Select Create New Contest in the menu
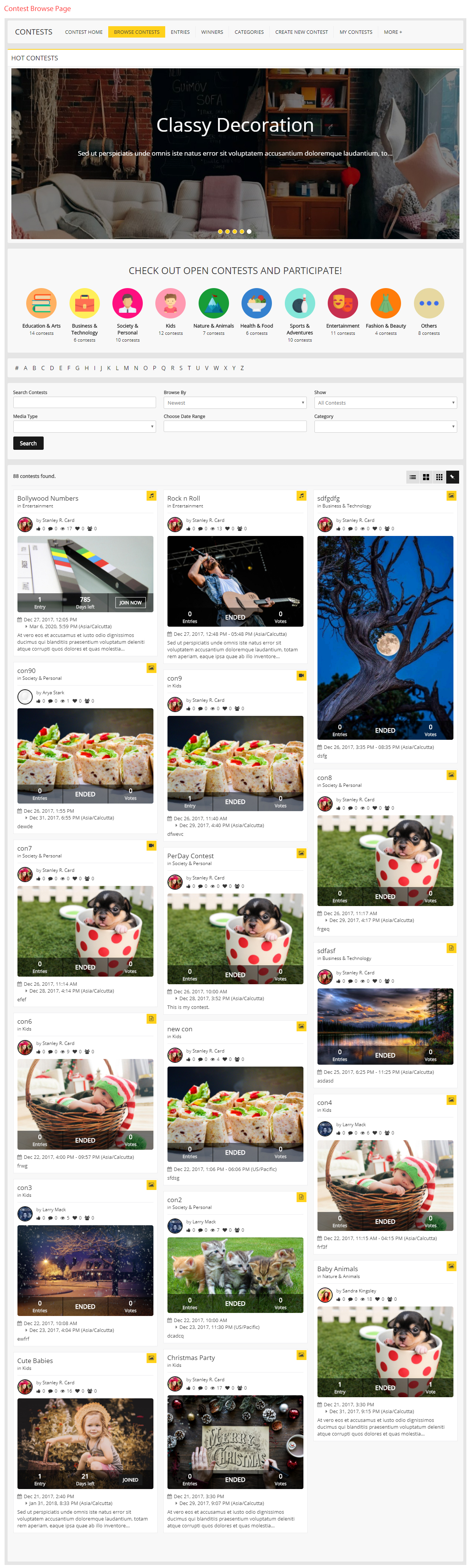This screenshot has height=1568, width=469. tap(301, 32)
